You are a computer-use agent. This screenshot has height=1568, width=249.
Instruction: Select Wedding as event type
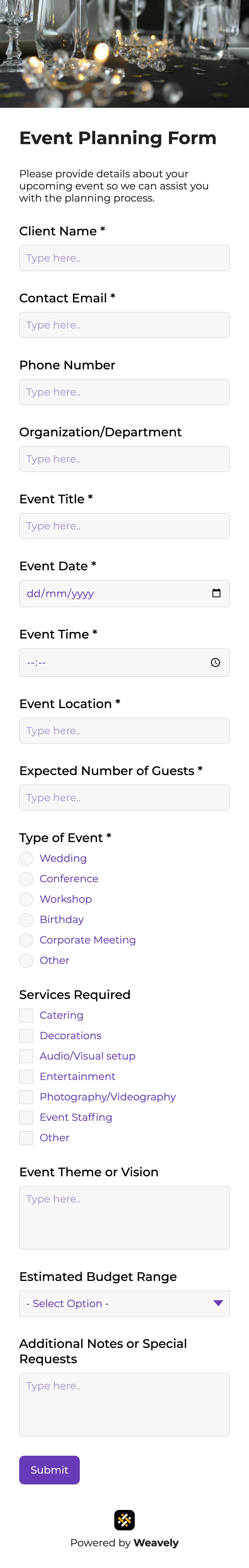click(26, 858)
